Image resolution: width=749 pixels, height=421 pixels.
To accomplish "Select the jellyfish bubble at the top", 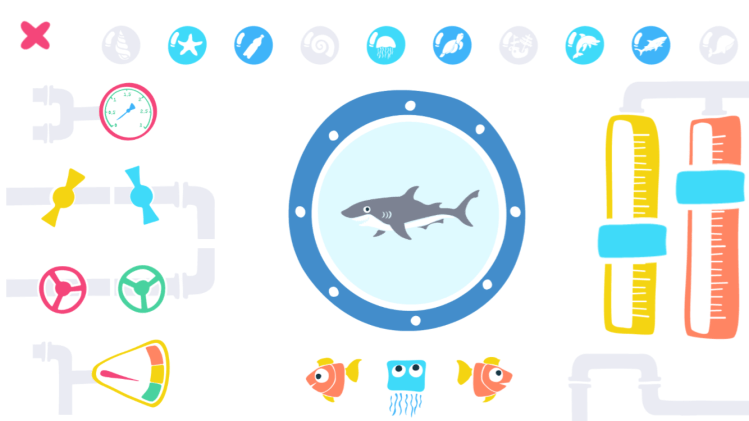I will (x=386, y=45).
